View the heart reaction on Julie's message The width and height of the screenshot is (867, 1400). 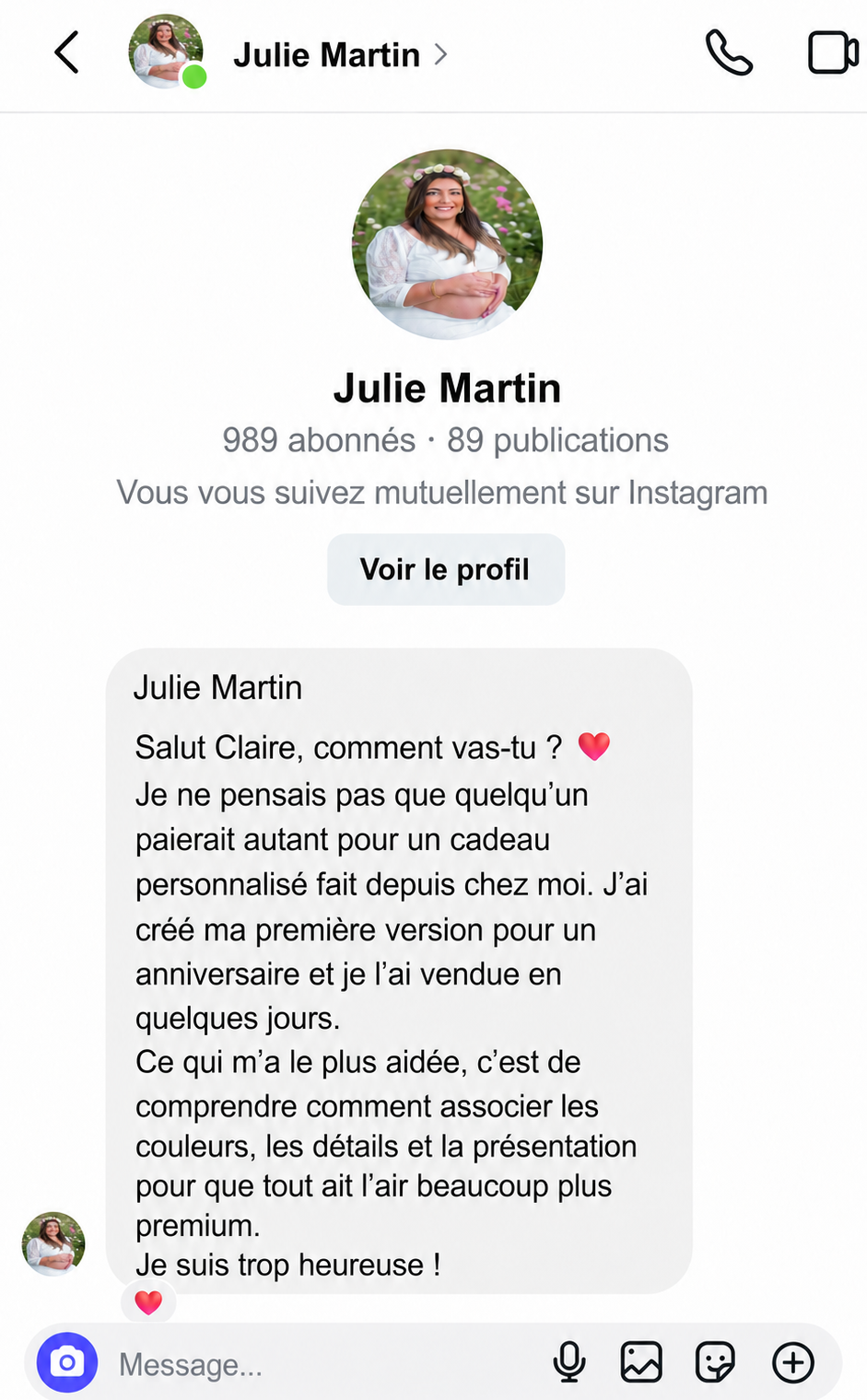148,1301
